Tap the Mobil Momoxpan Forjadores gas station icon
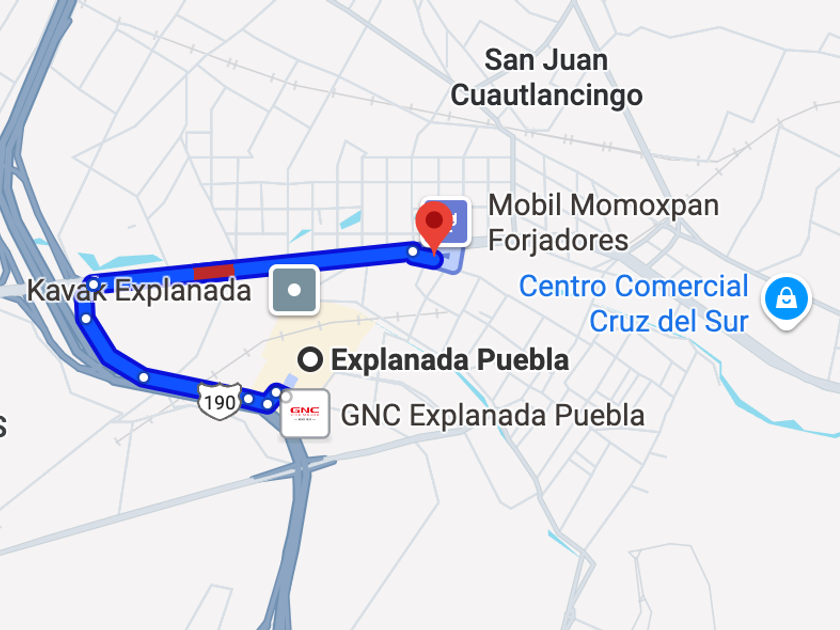 pos(457,222)
